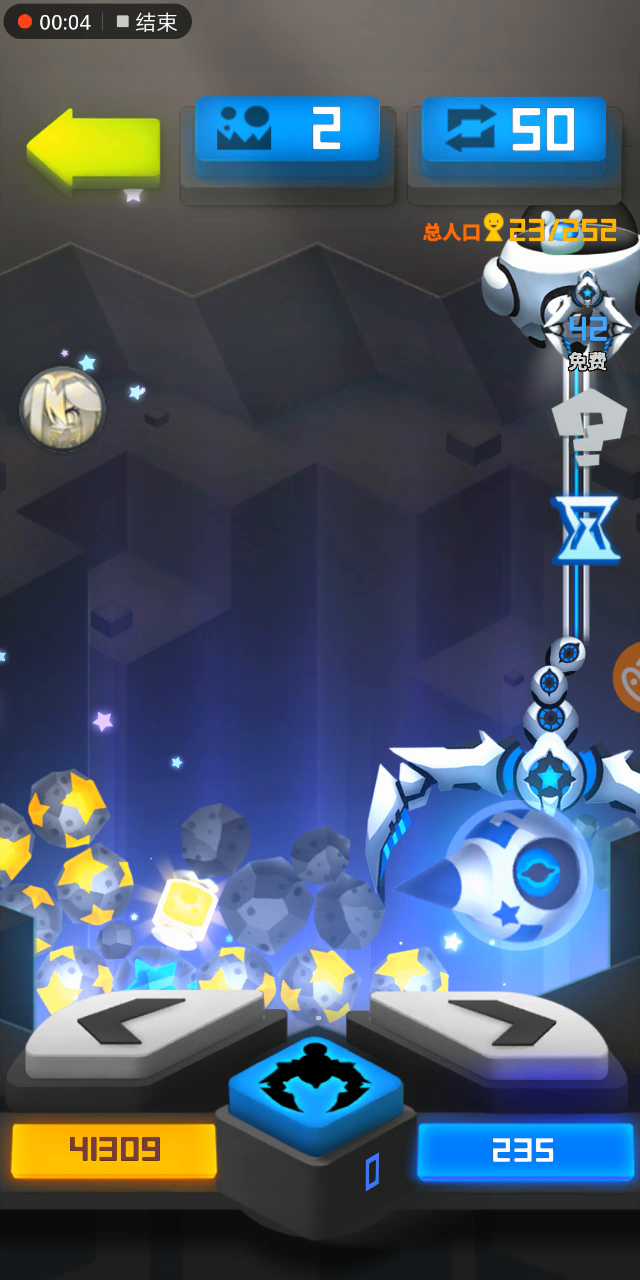Screen dimensions: 640x1280
Task: Stop the screen recording with 结束
Action: click(147, 22)
